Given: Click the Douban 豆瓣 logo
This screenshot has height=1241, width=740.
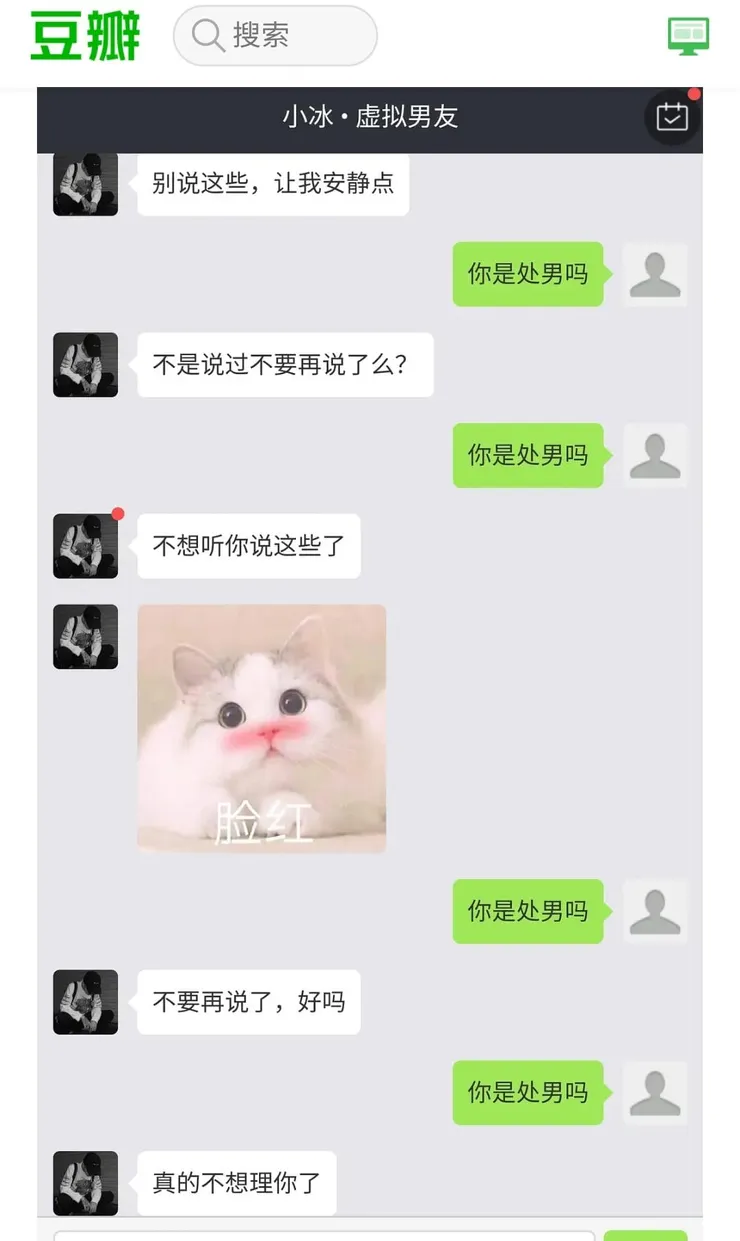Looking at the screenshot, I should (x=85, y=35).
